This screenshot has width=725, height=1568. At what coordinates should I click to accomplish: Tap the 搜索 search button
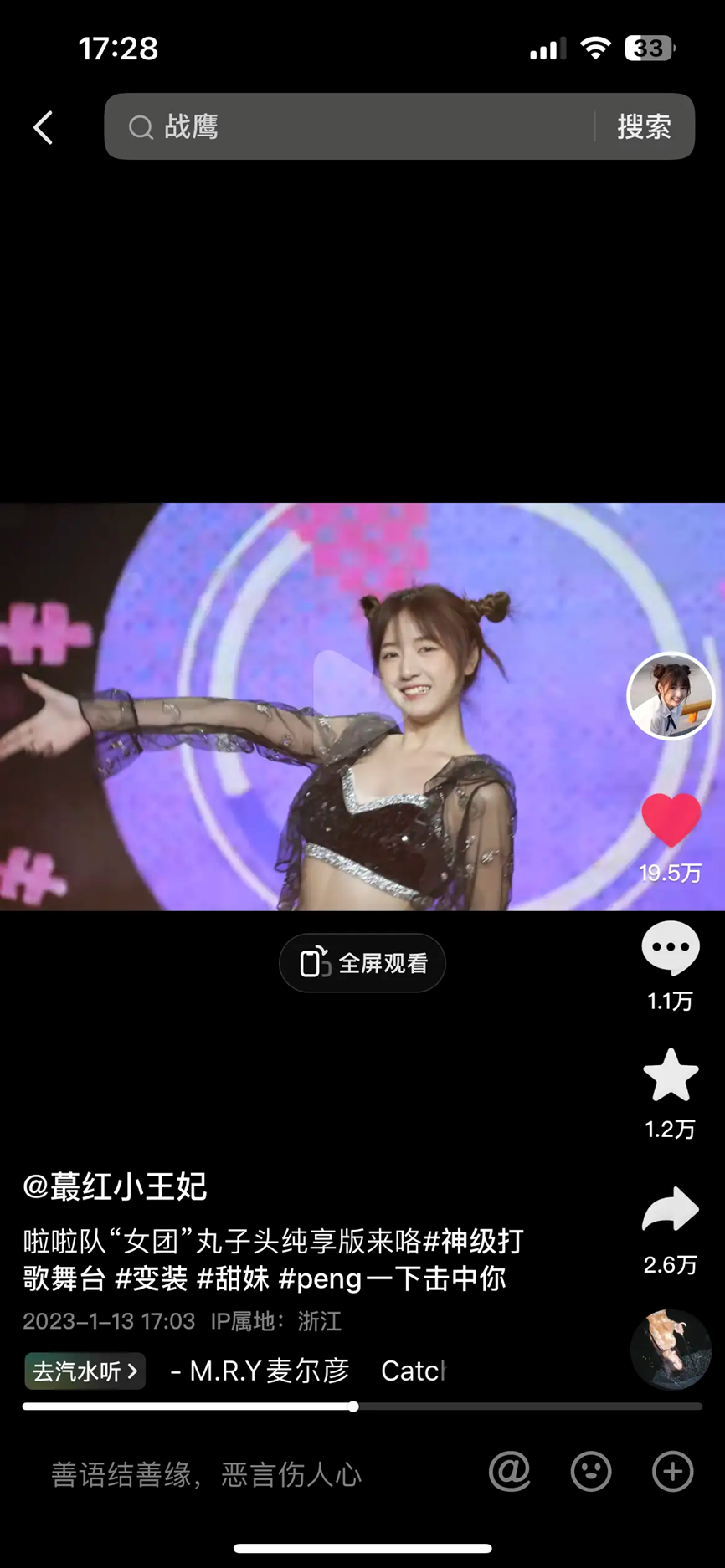644,127
